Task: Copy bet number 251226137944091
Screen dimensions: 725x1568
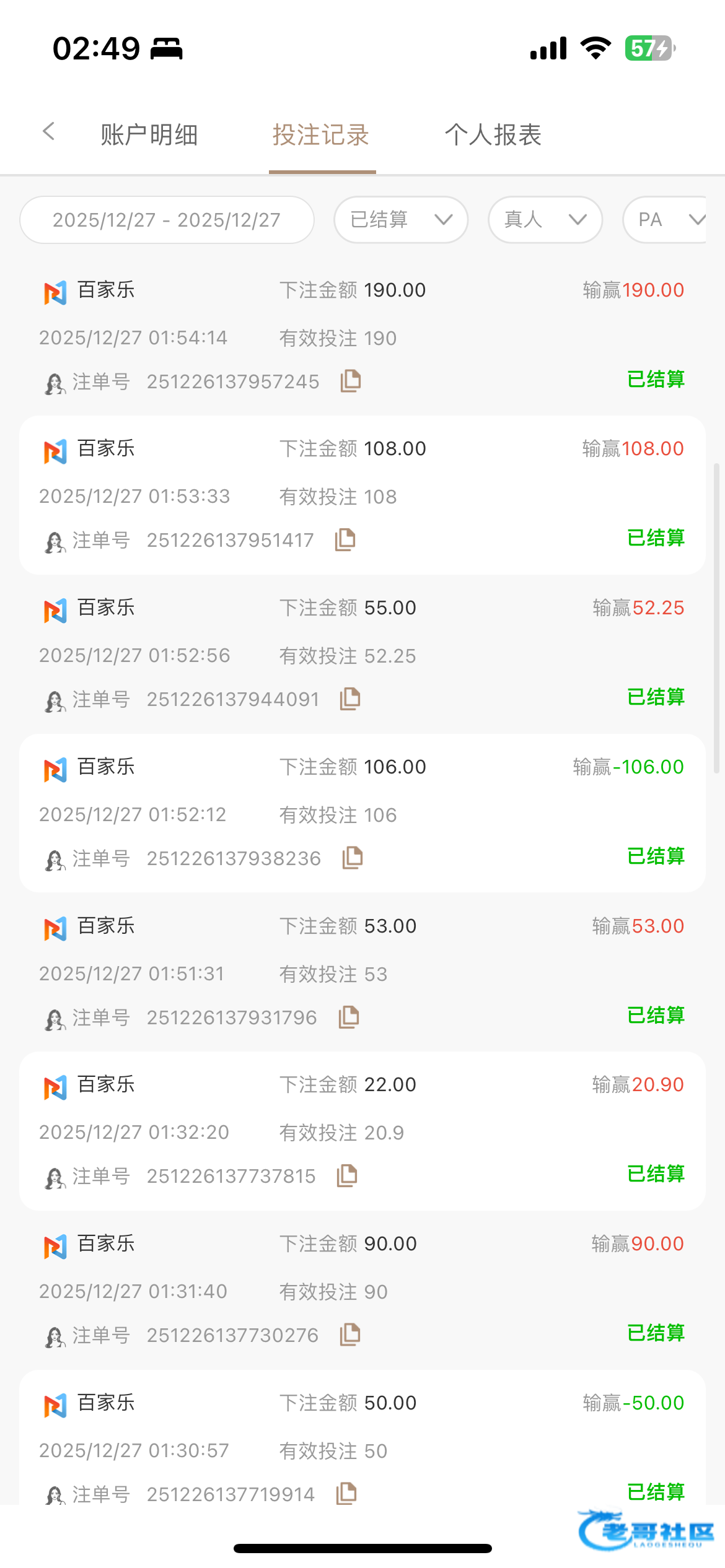Action: (x=350, y=699)
